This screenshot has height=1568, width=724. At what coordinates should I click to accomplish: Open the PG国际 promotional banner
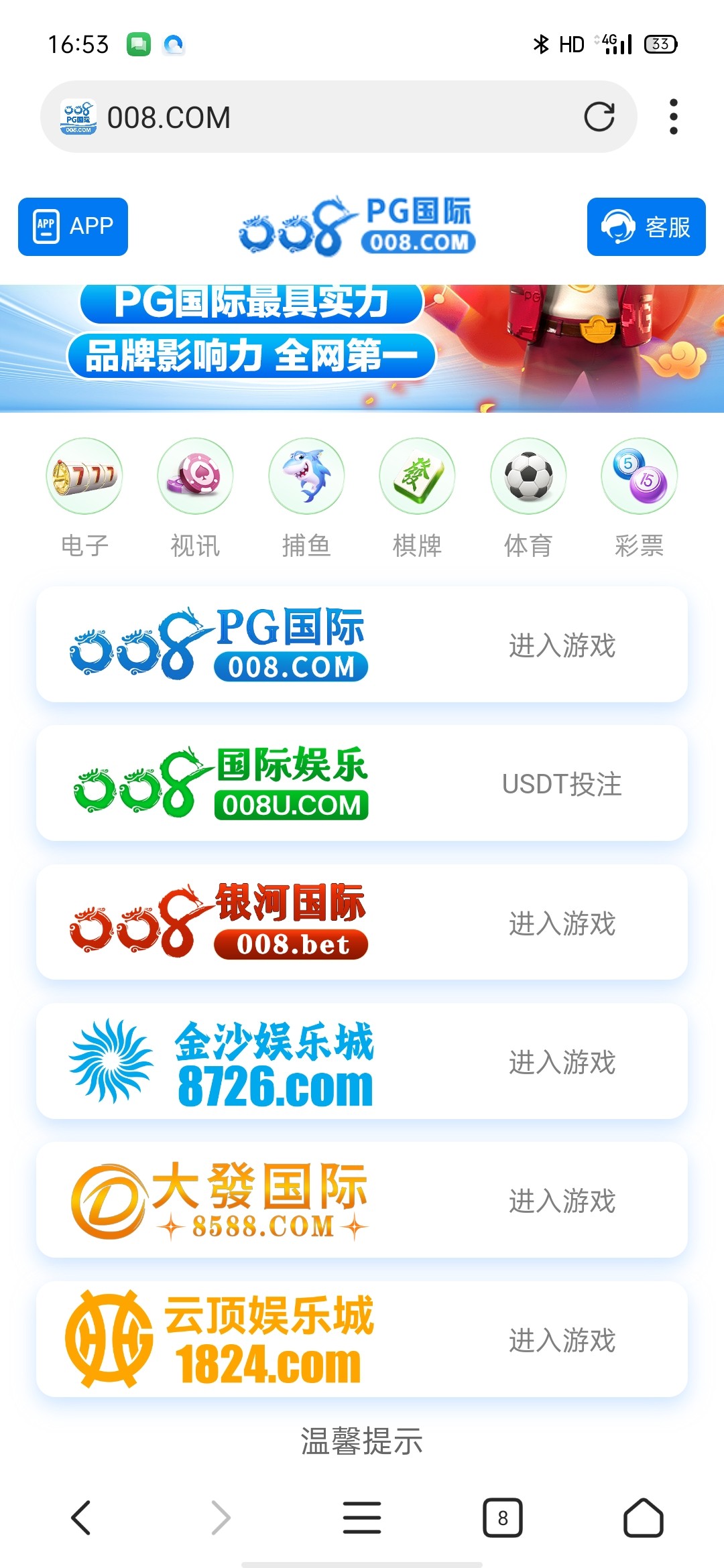click(362, 348)
